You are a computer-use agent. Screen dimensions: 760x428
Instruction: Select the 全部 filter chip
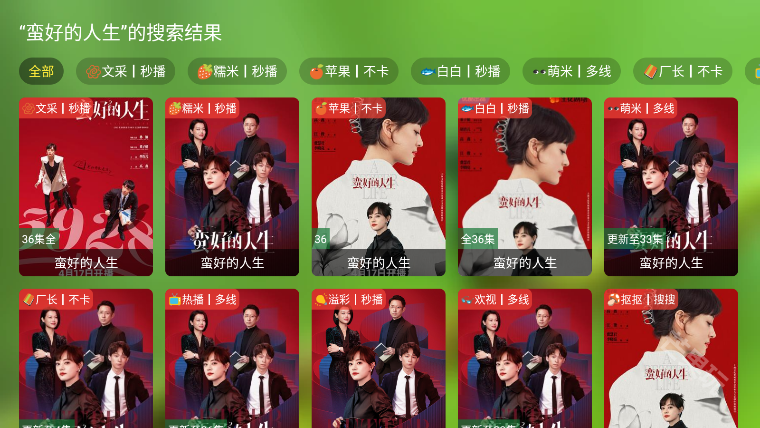[x=41, y=71]
